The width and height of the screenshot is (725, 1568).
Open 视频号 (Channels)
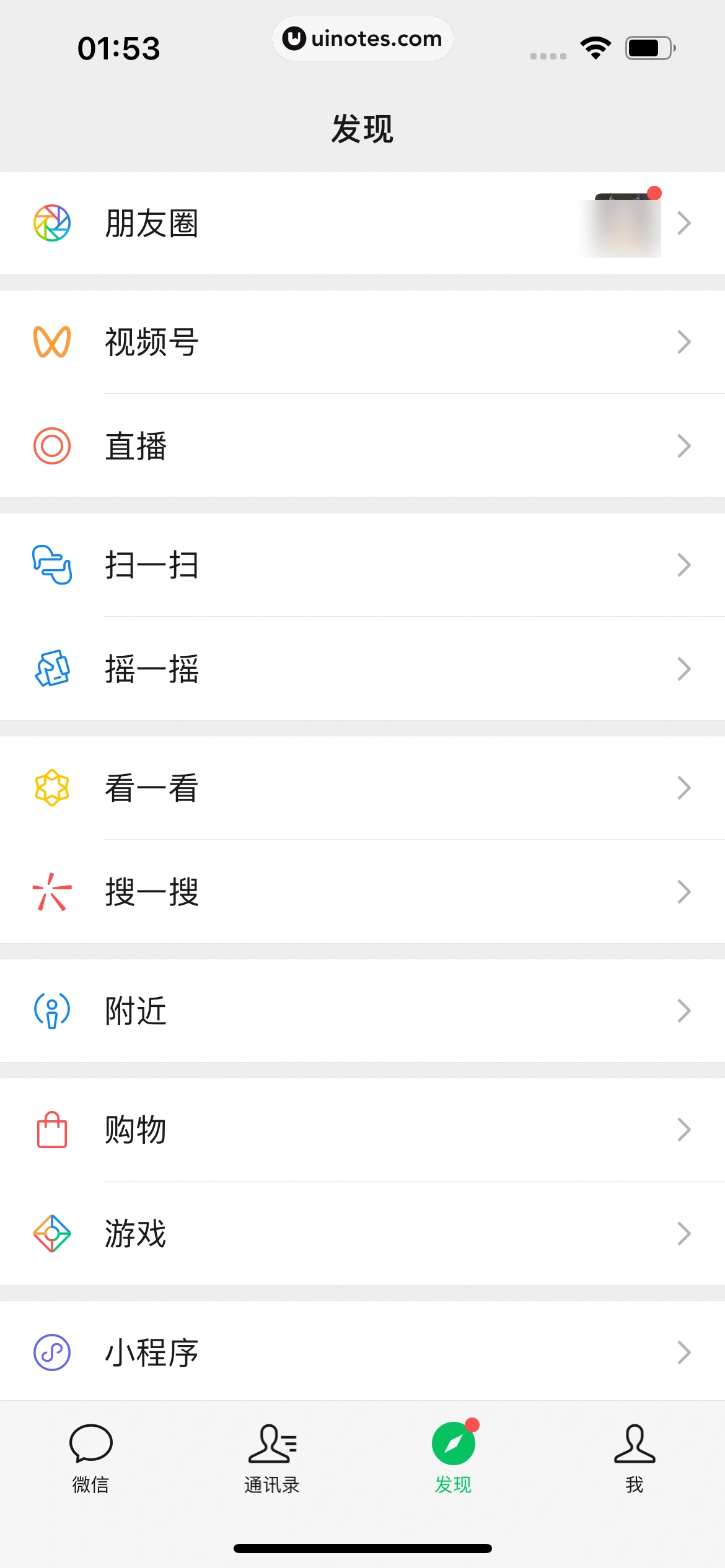point(152,342)
